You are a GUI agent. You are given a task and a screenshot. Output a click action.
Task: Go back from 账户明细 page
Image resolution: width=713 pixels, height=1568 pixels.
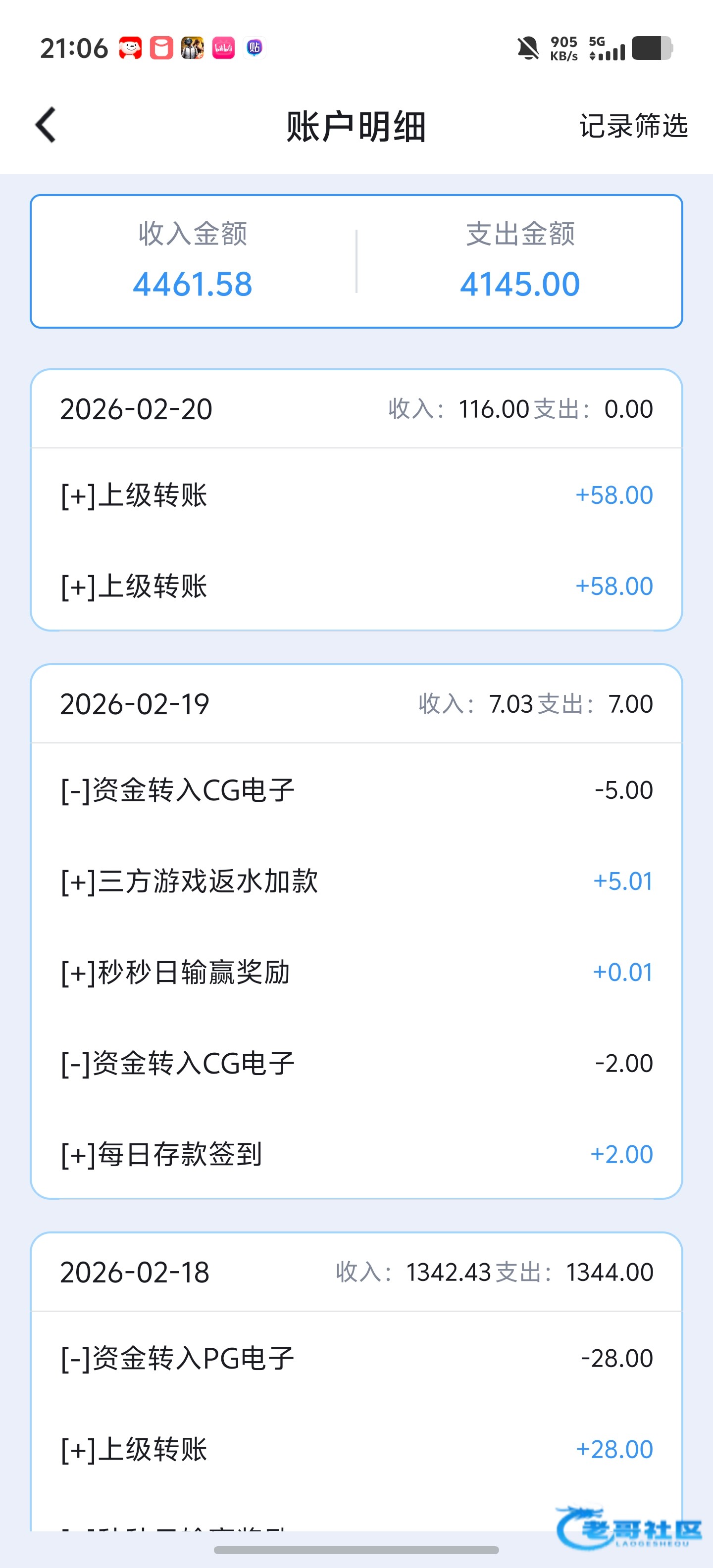tap(46, 125)
